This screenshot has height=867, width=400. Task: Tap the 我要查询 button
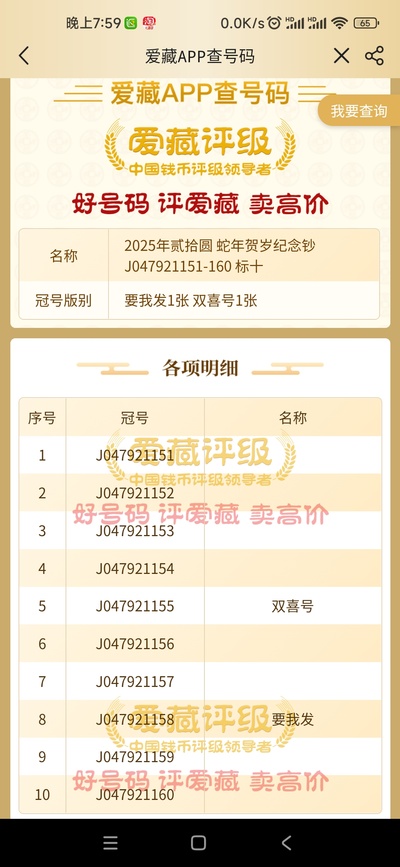[x=359, y=111]
